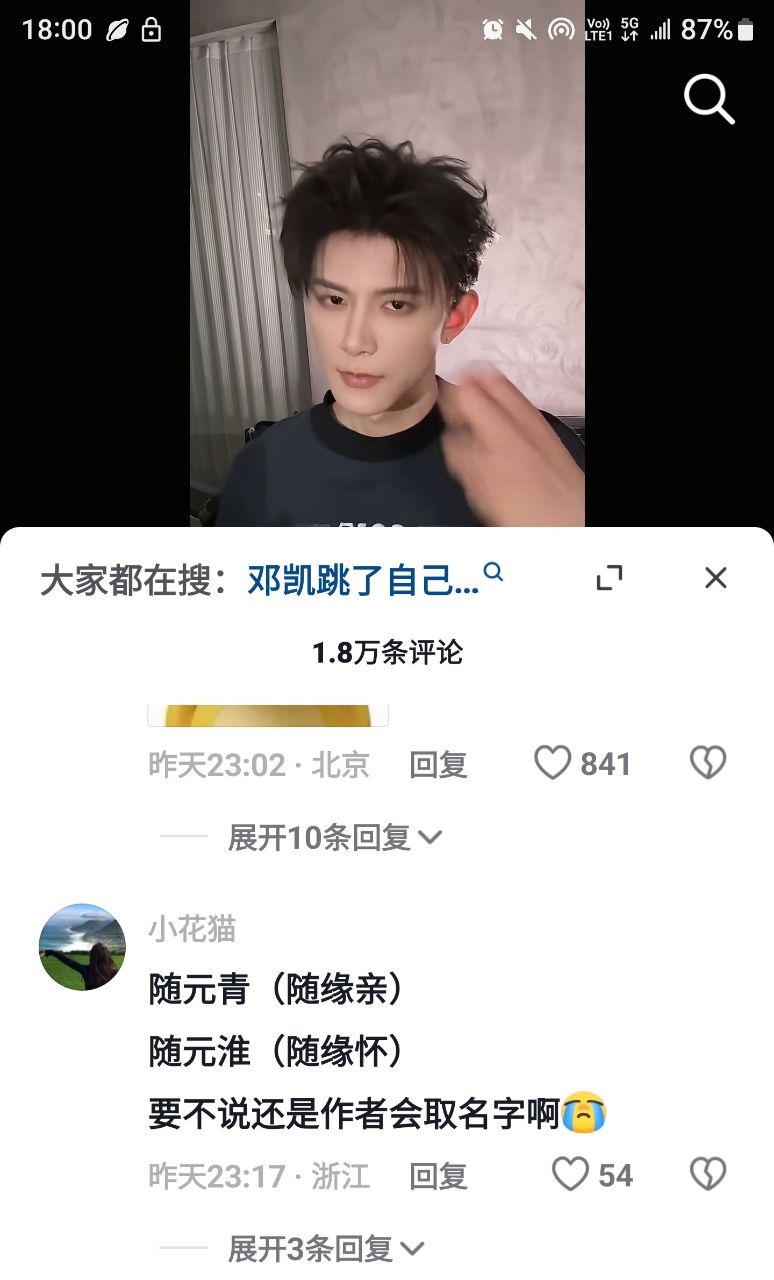The height and width of the screenshot is (1280, 774).
Task: Reply to 小花猫's comment
Action: 438,1176
